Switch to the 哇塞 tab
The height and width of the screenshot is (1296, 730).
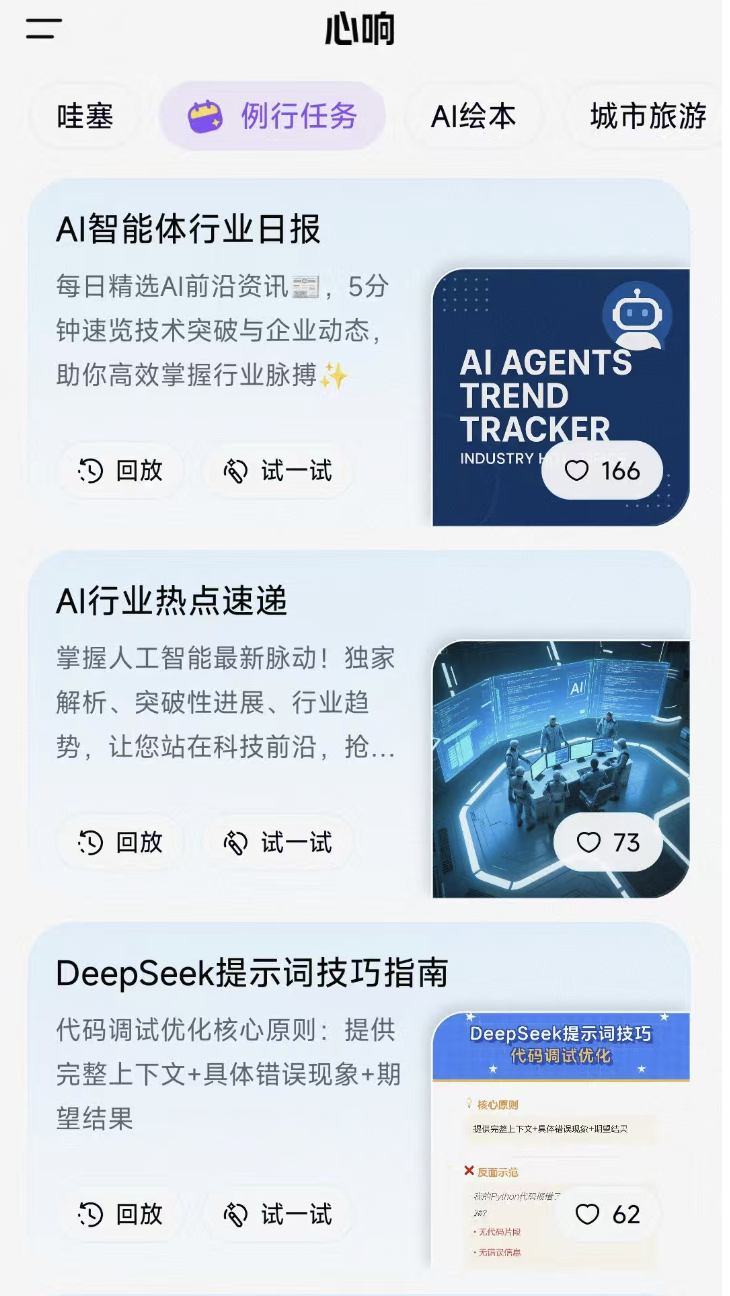coord(85,116)
